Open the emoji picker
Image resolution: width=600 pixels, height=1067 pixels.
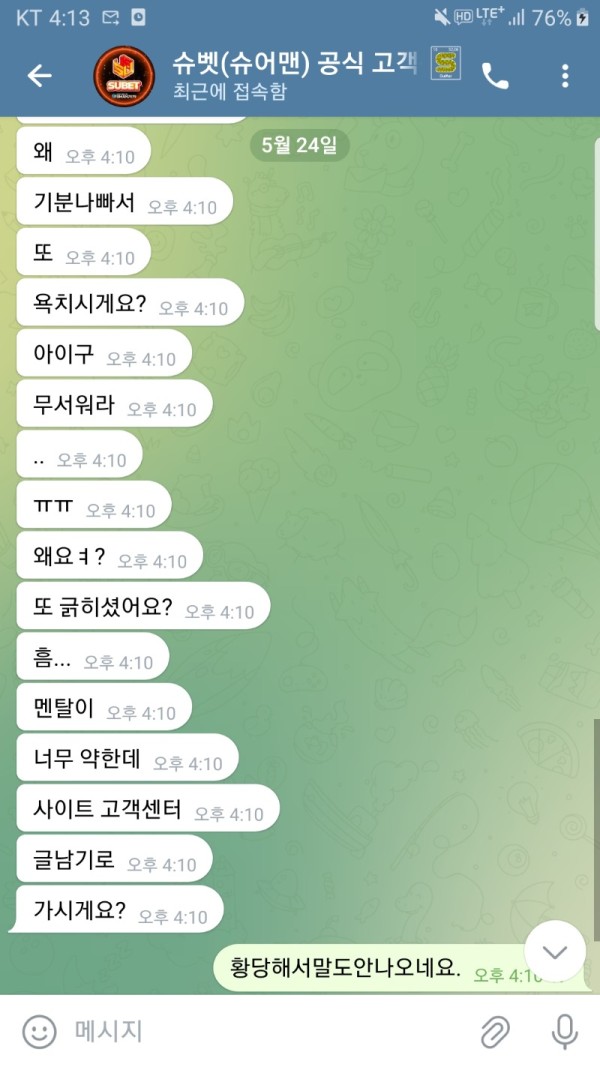click(39, 1031)
